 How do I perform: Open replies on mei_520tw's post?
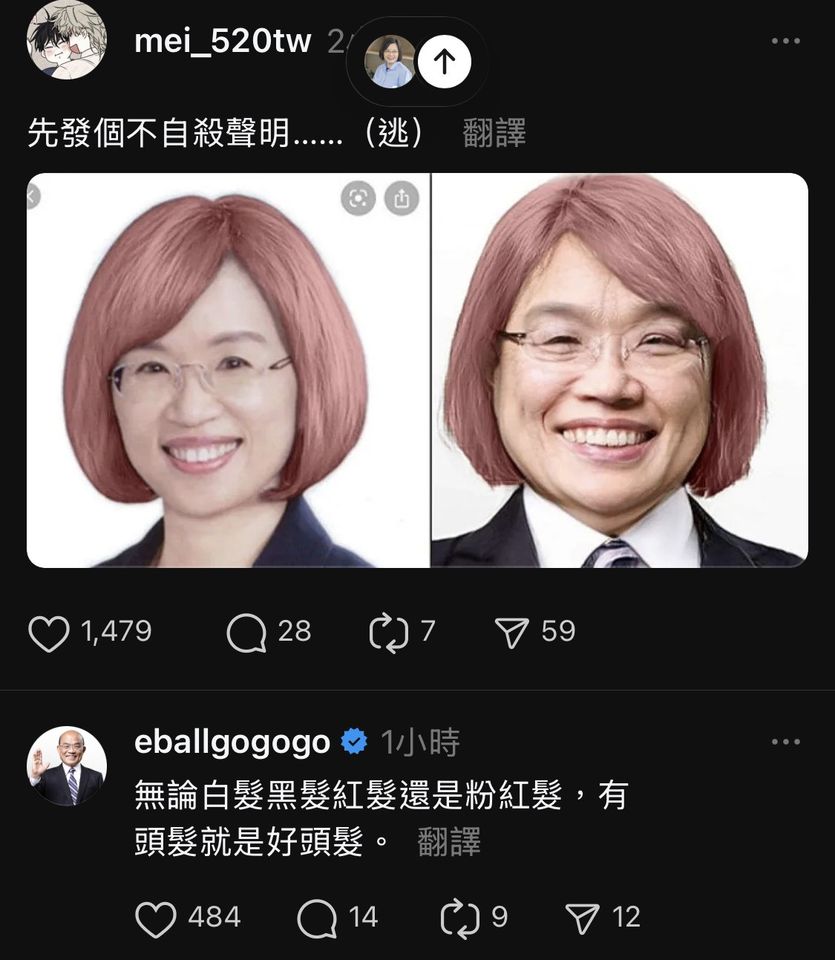(x=246, y=632)
